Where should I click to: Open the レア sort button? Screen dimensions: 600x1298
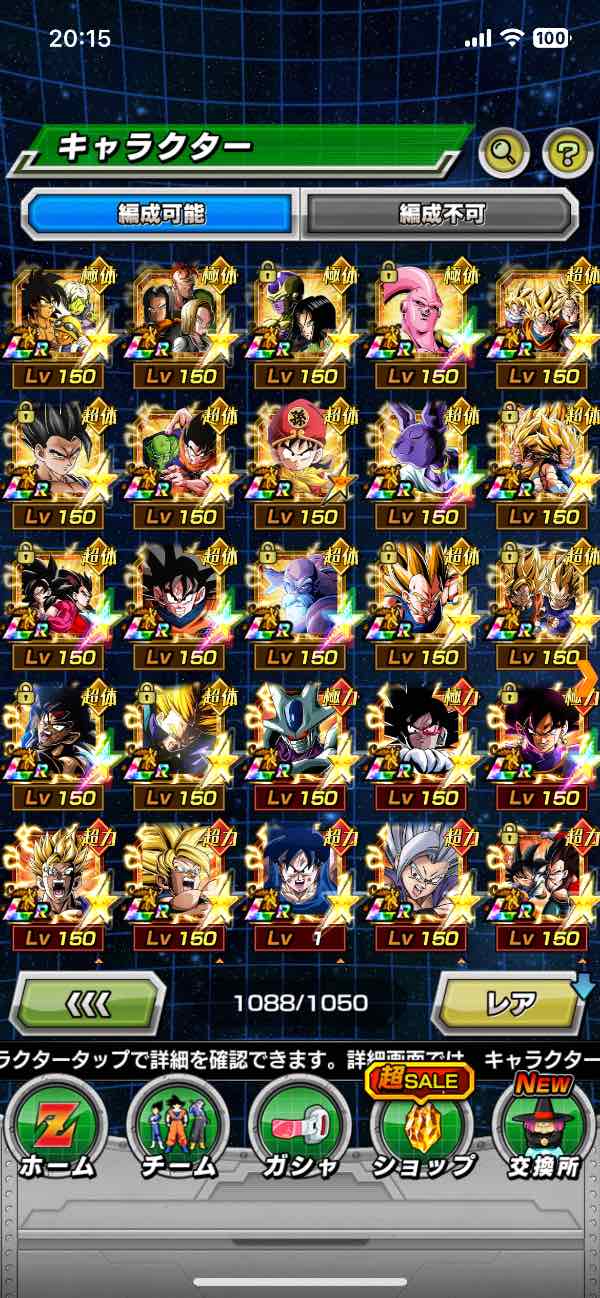pyautogui.click(x=508, y=1002)
